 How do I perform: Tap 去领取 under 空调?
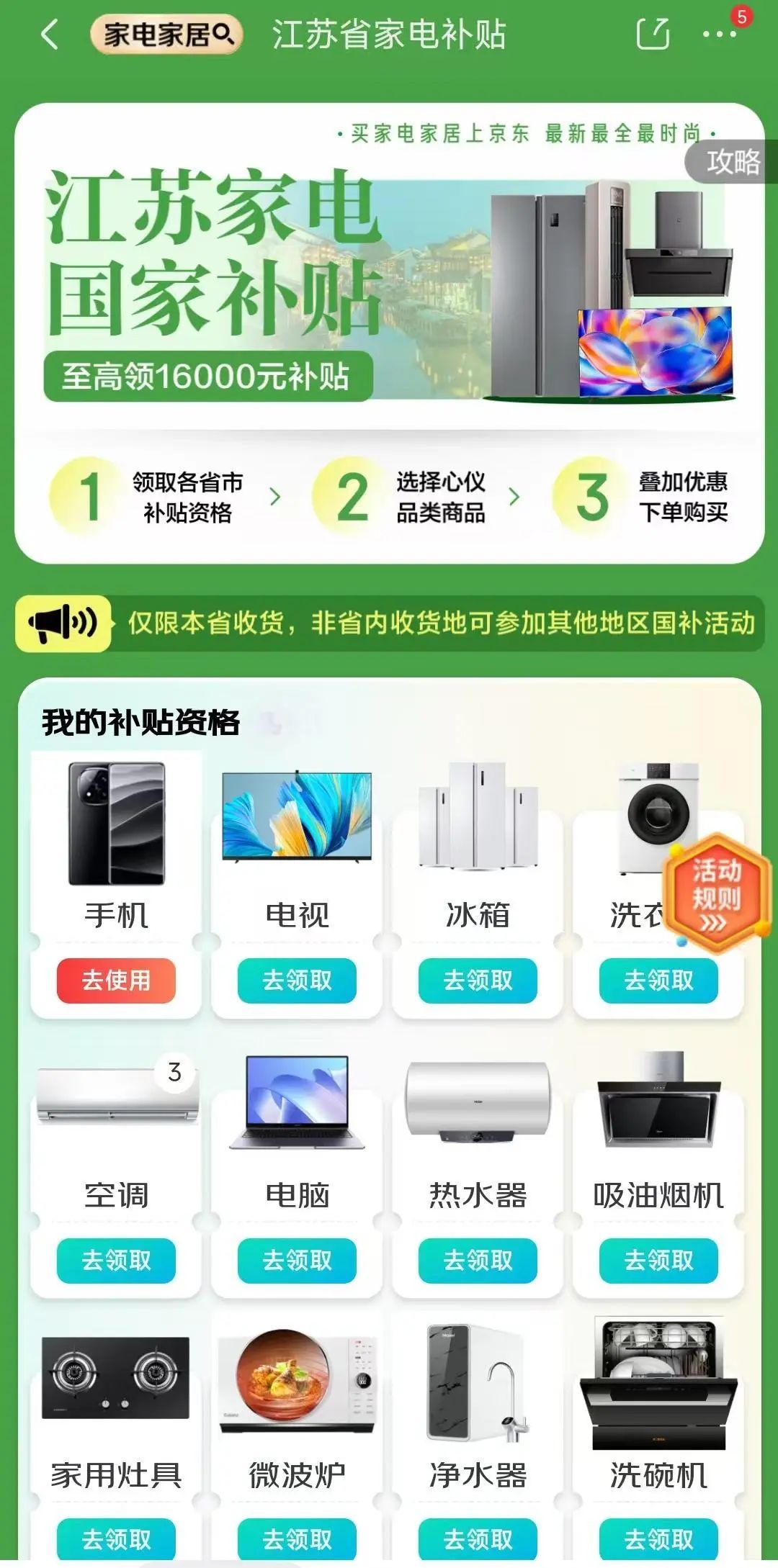point(116,1260)
